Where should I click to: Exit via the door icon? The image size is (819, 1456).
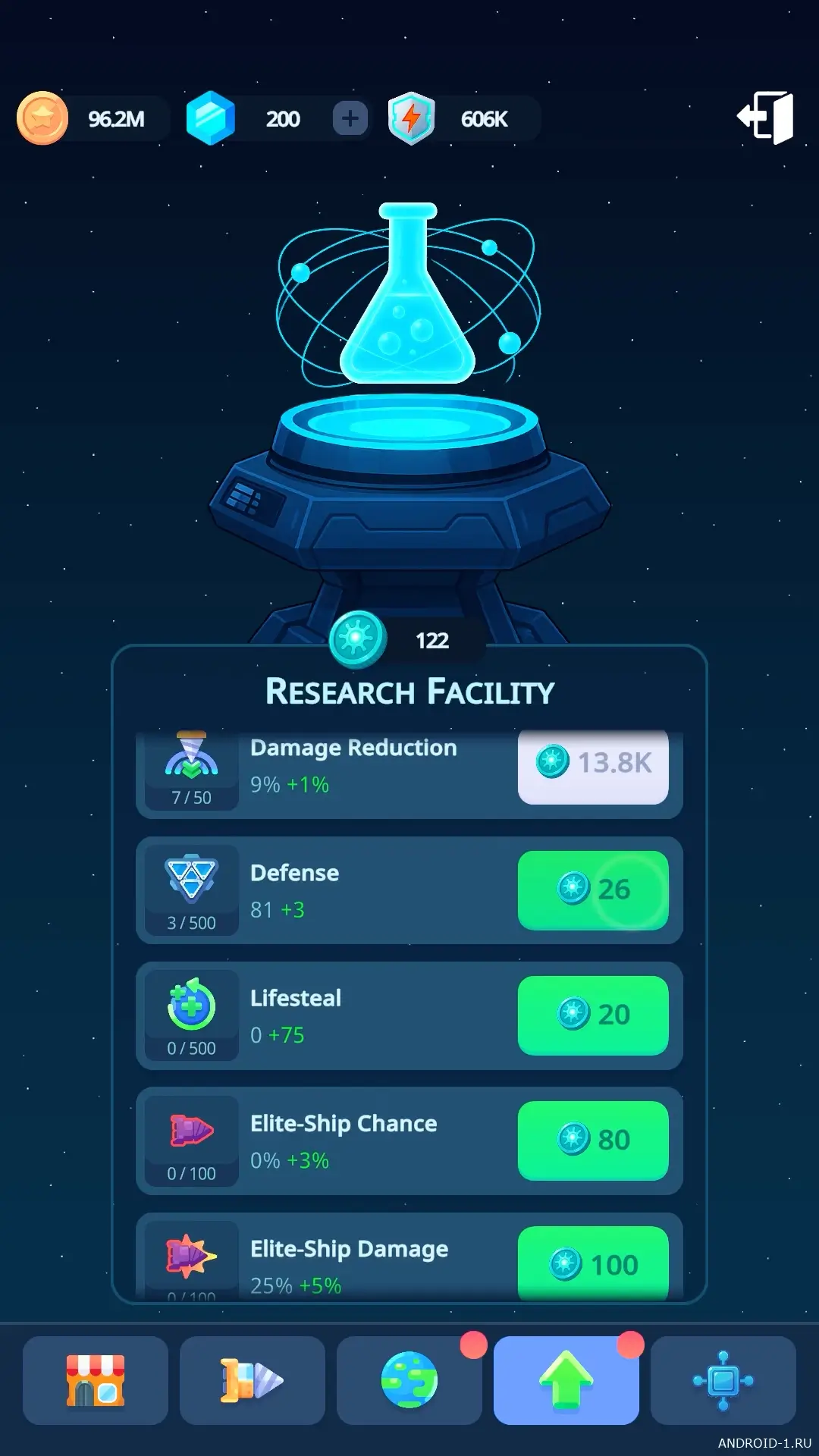[766, 118]
